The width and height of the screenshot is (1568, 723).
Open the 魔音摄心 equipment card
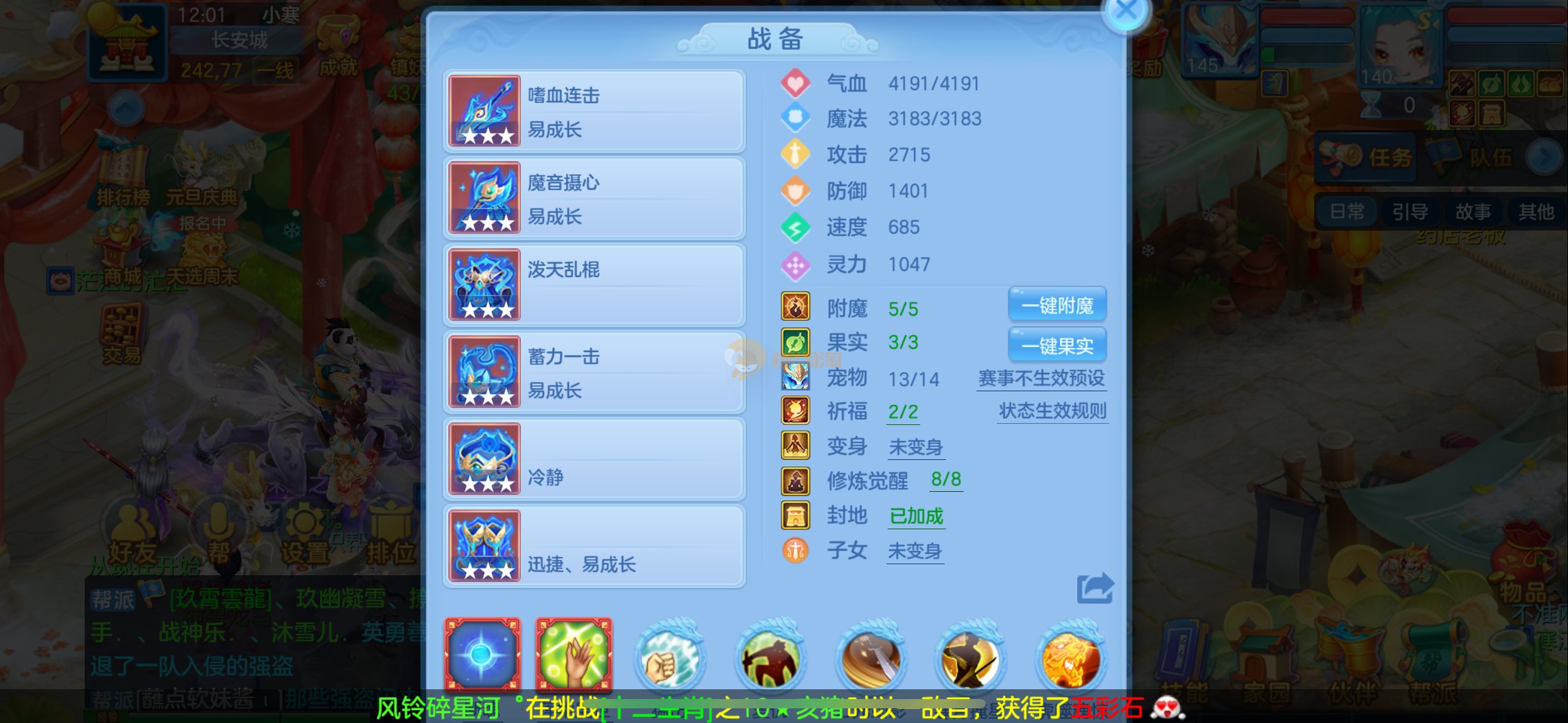click(593, 198)
